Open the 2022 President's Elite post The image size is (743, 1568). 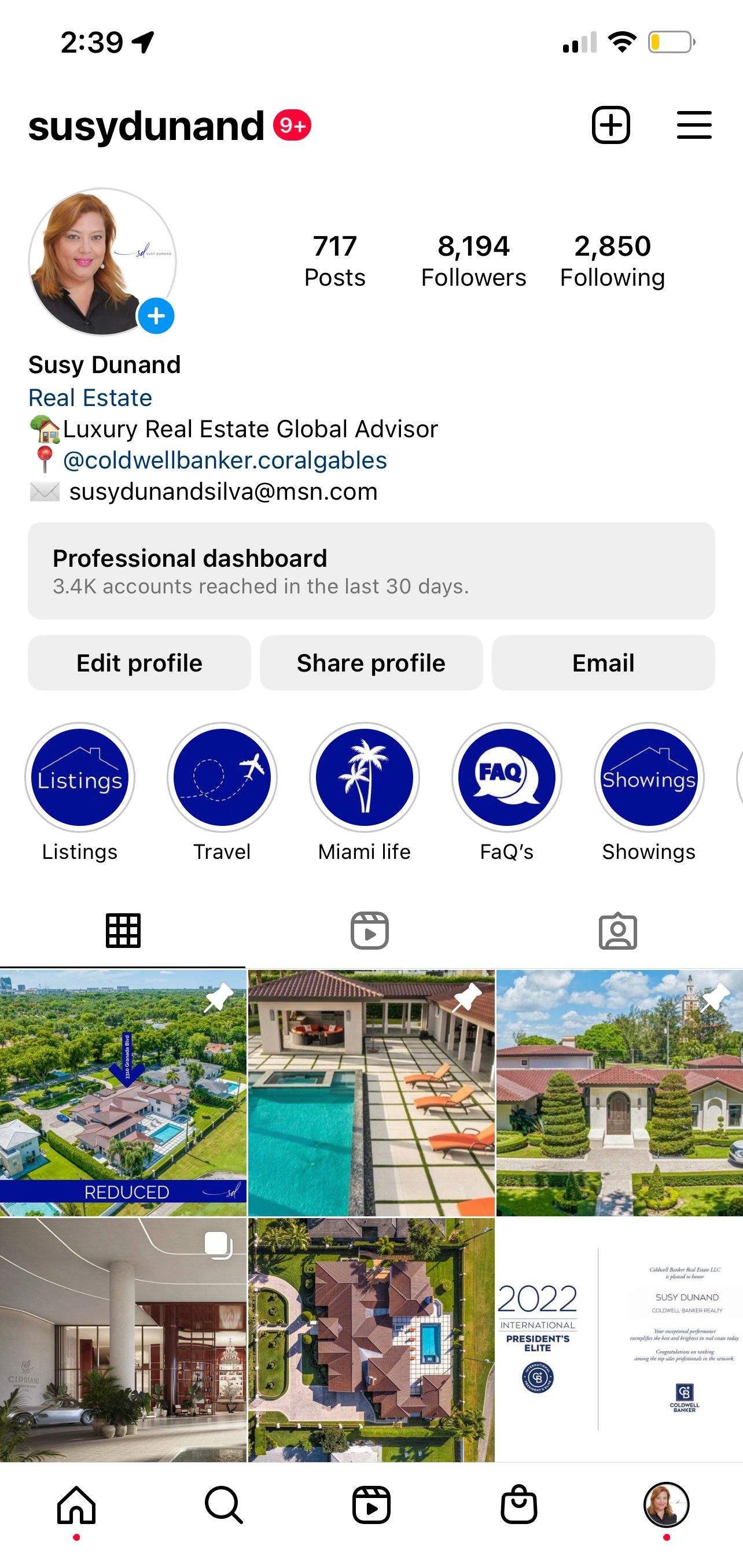tap(619, 1340)
